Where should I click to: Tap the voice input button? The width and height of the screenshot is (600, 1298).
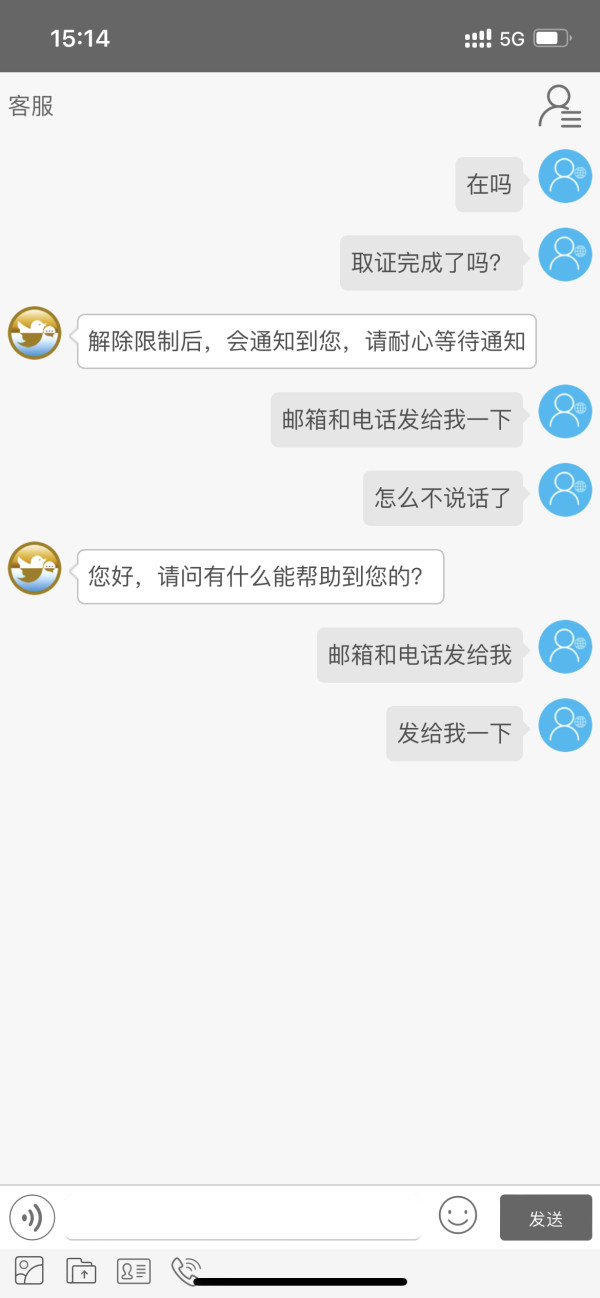coord(32,1217)
